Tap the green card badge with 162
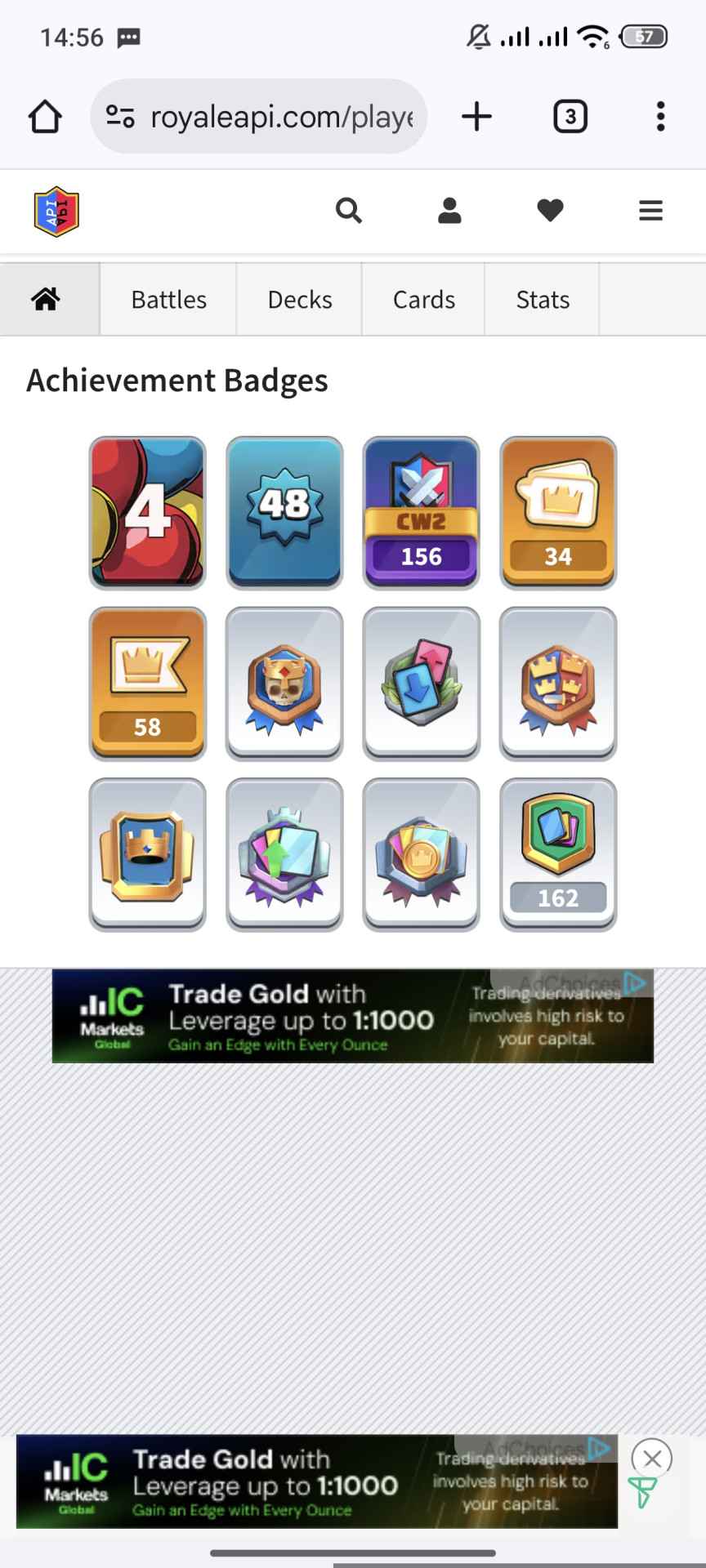The height and width of the screenshot is (1568, 706). (558, 853)
